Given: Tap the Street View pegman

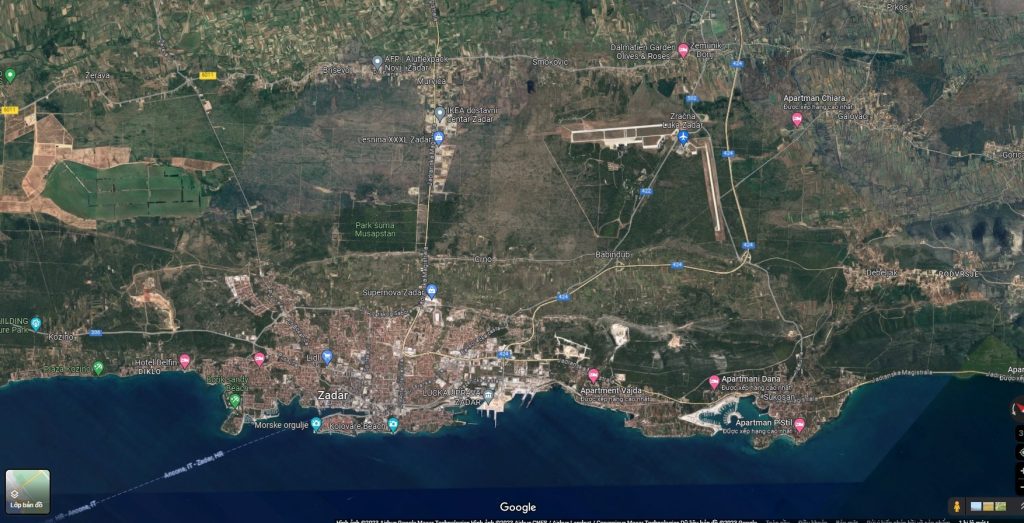Looking at the screenshot, I should point(957,506).
